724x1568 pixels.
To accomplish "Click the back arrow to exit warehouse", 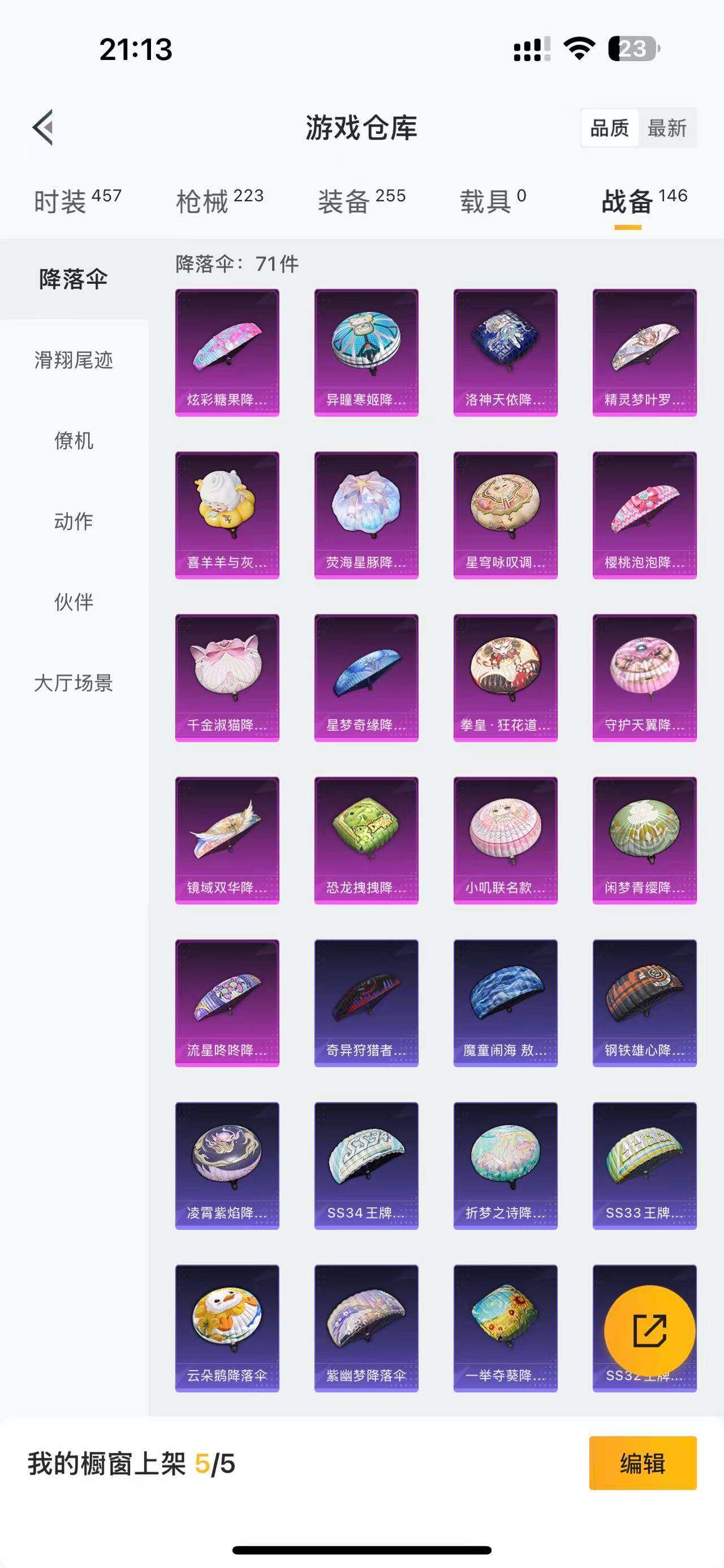I will click(x=42, y=128).
